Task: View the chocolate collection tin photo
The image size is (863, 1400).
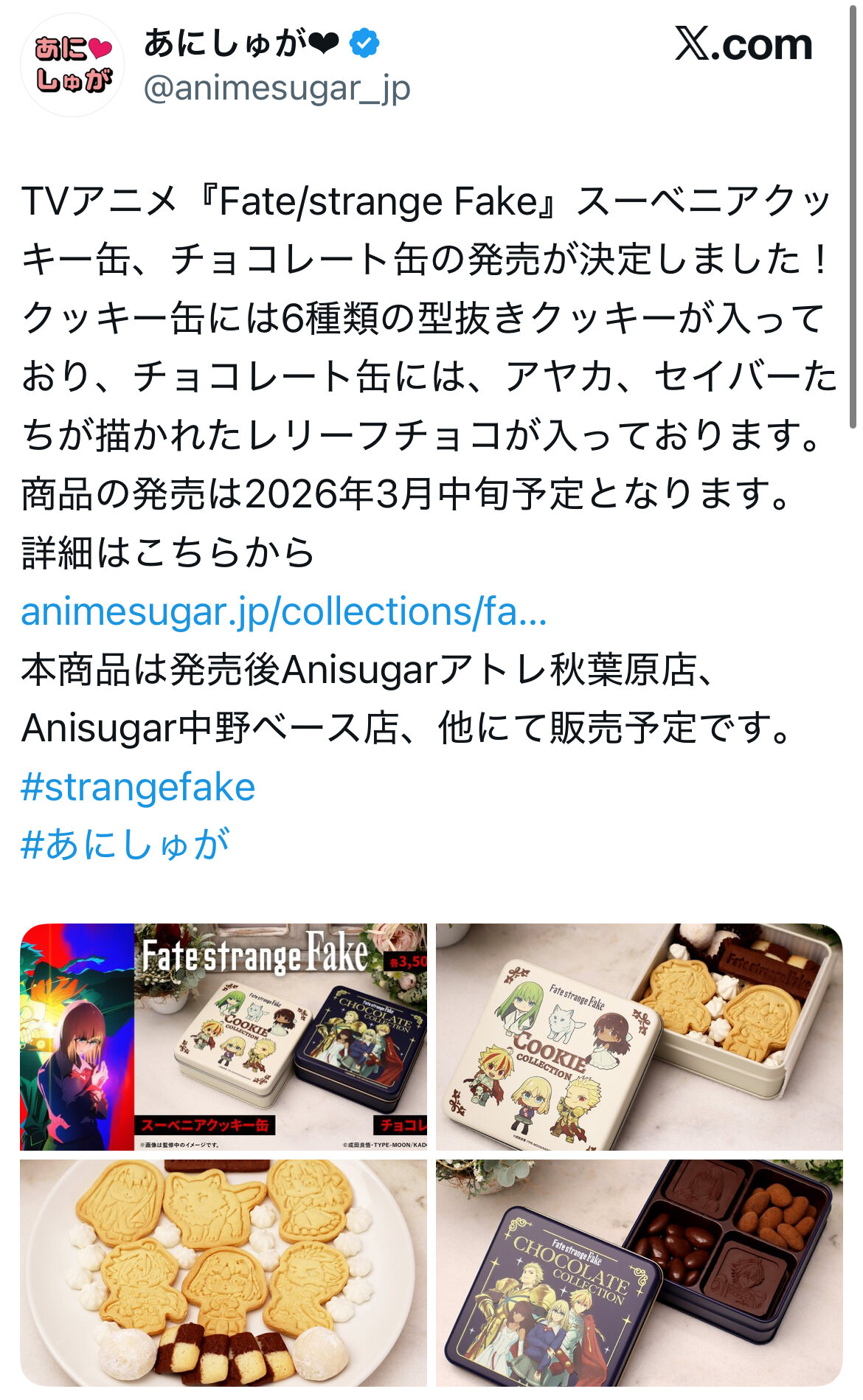Action: click(x=639, y=1272)
